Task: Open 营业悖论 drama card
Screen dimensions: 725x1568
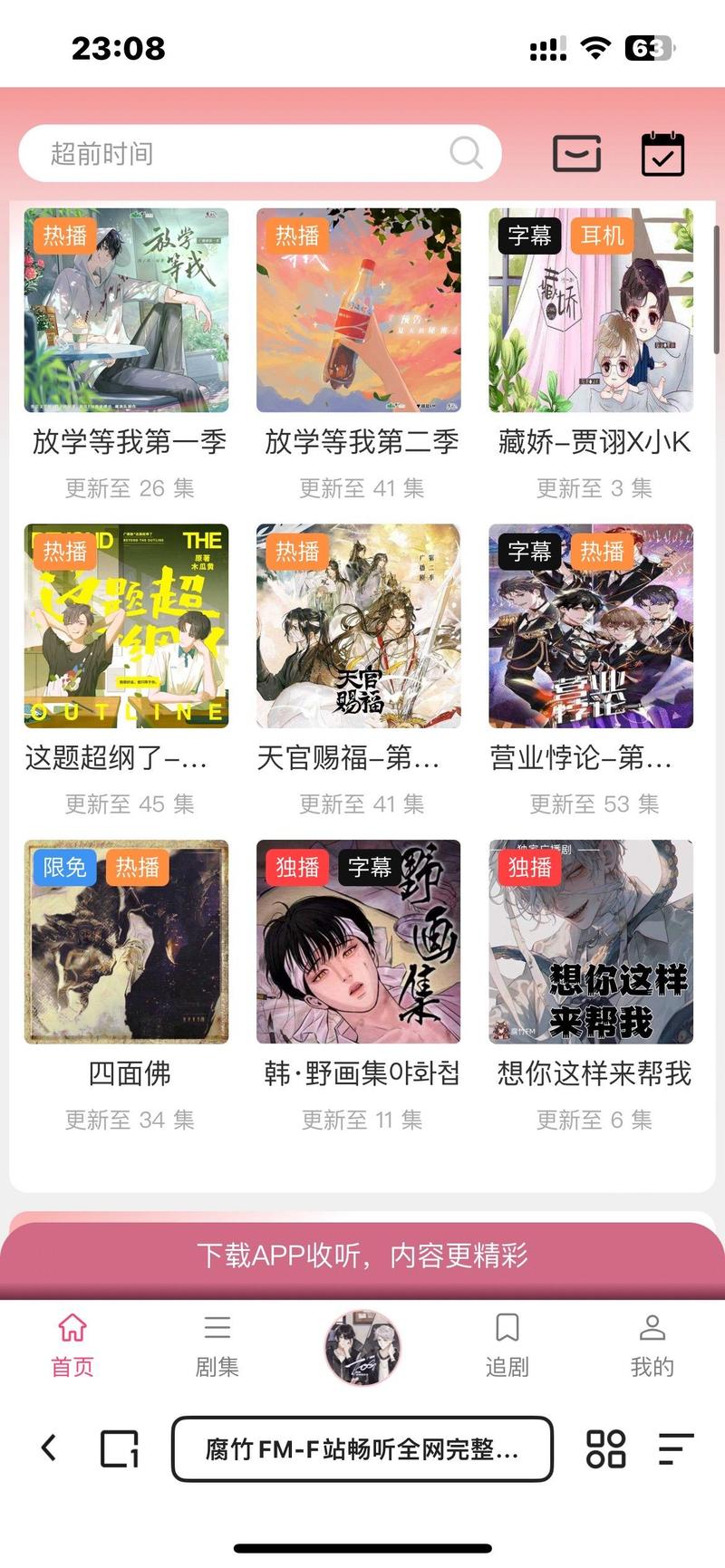Action: click(591, 626)
